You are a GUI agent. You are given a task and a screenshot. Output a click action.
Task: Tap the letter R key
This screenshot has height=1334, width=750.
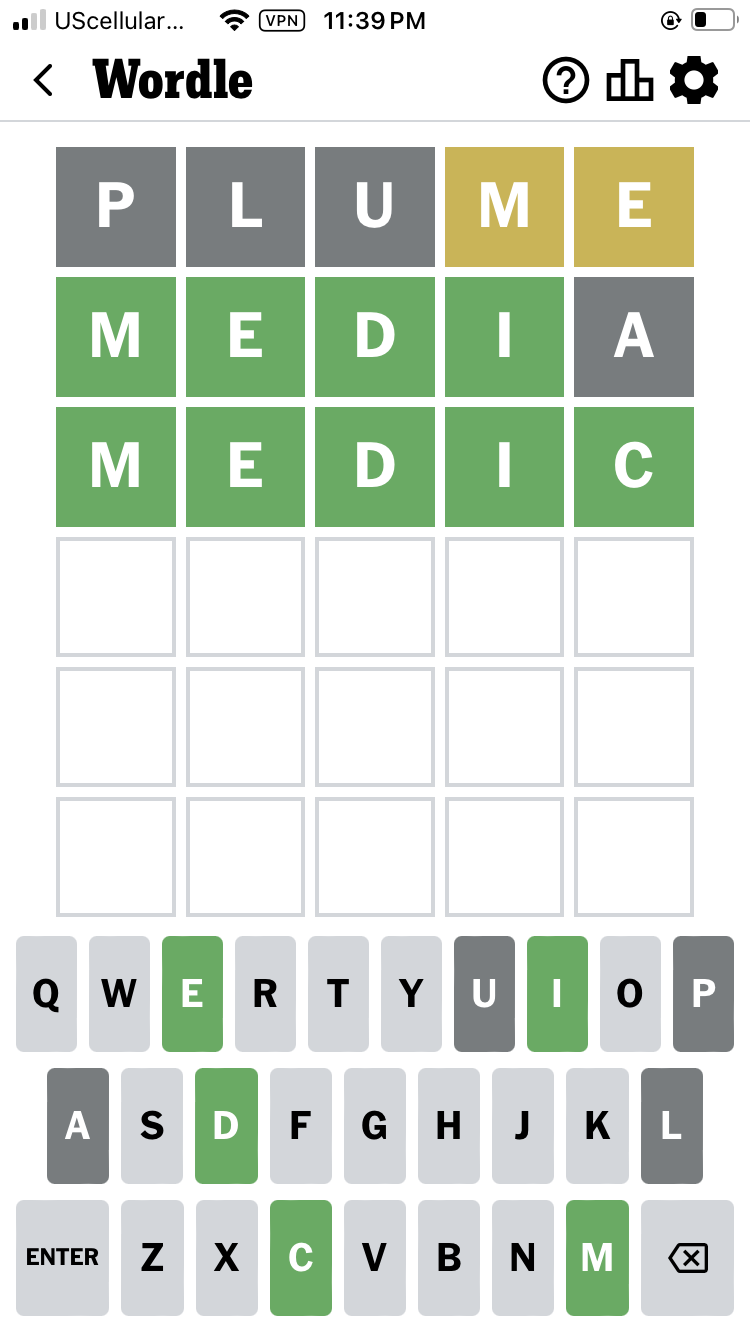click(x=265, y=994)
